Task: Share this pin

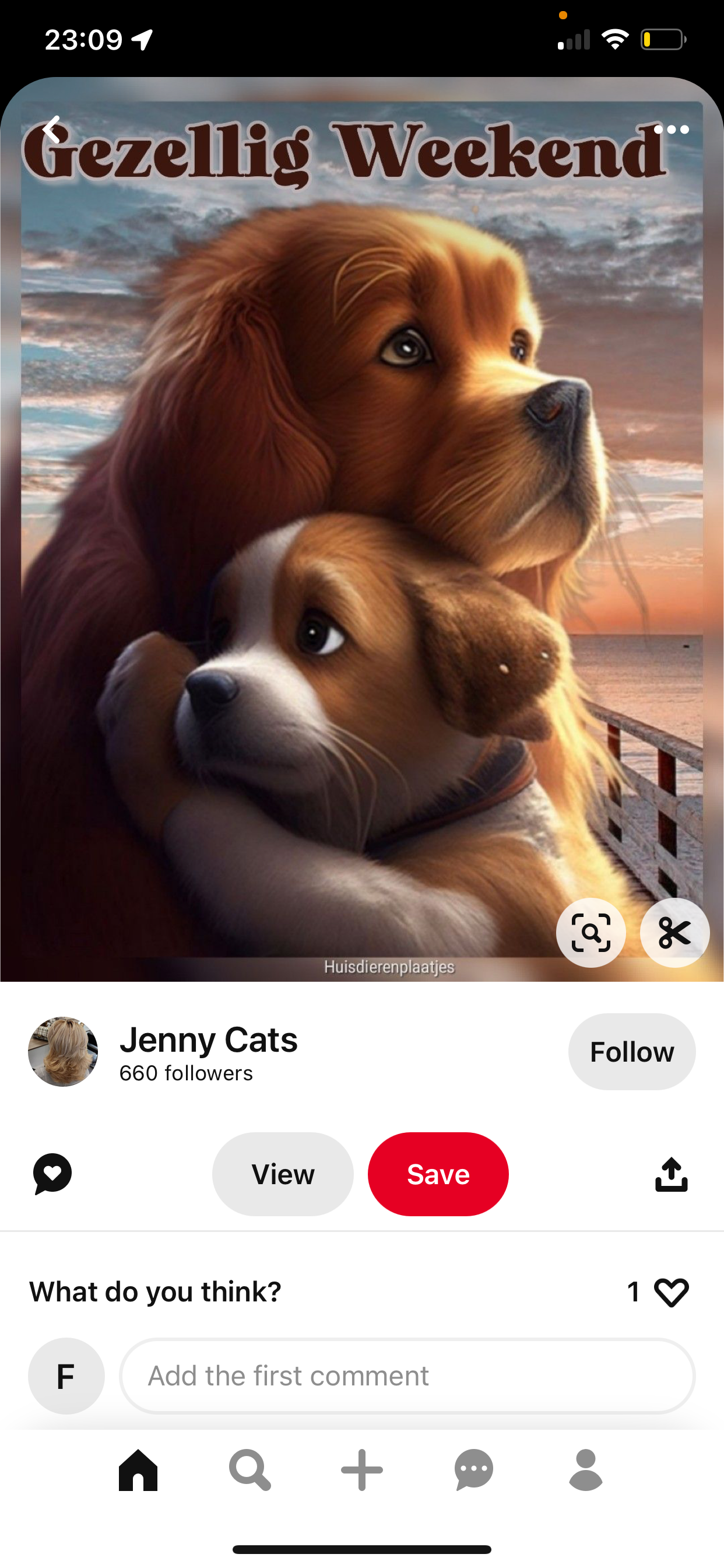Action: 671,1174
